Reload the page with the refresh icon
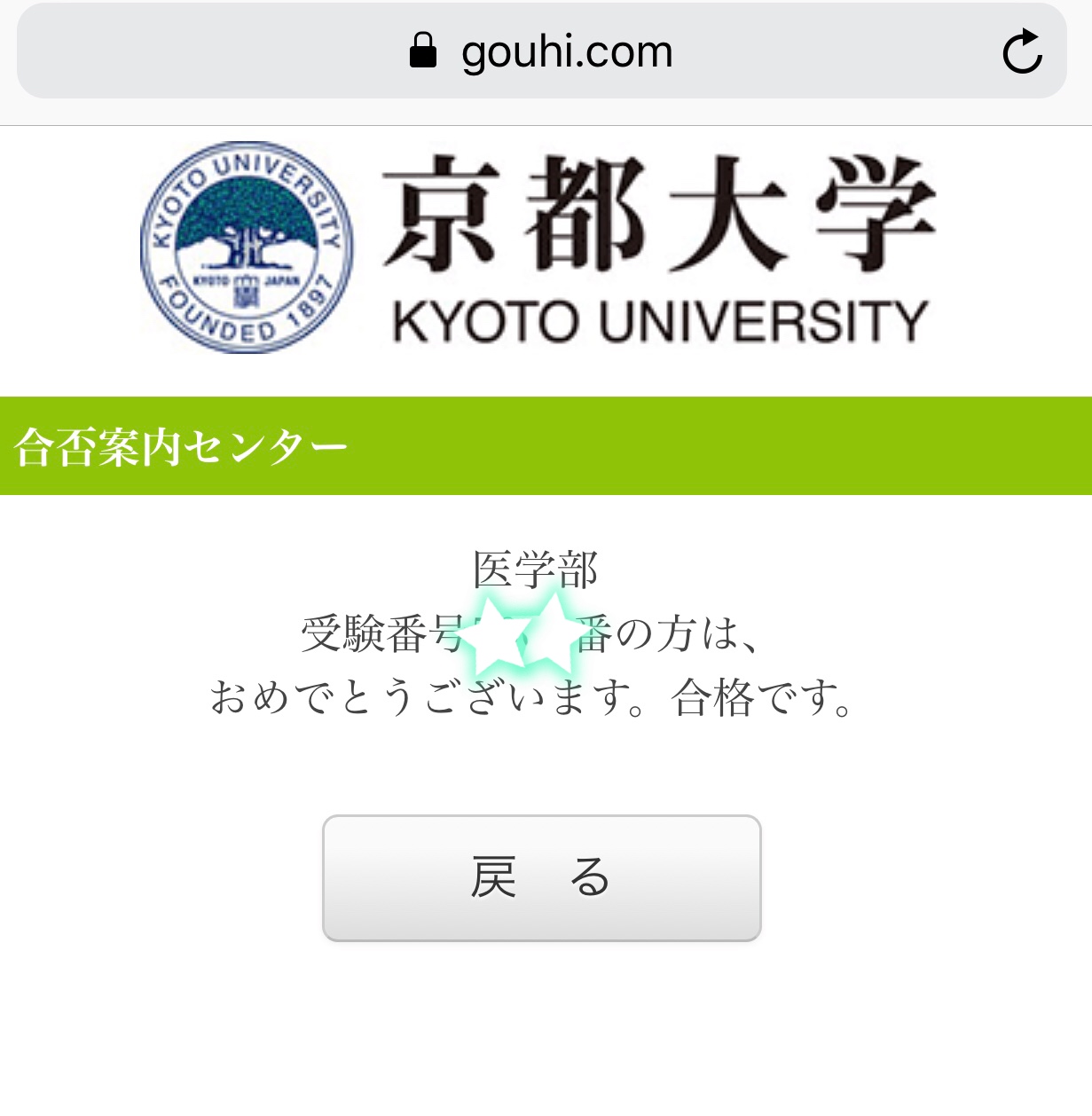This screenshot has height=1116, width=1092. tap(1022, 51)
